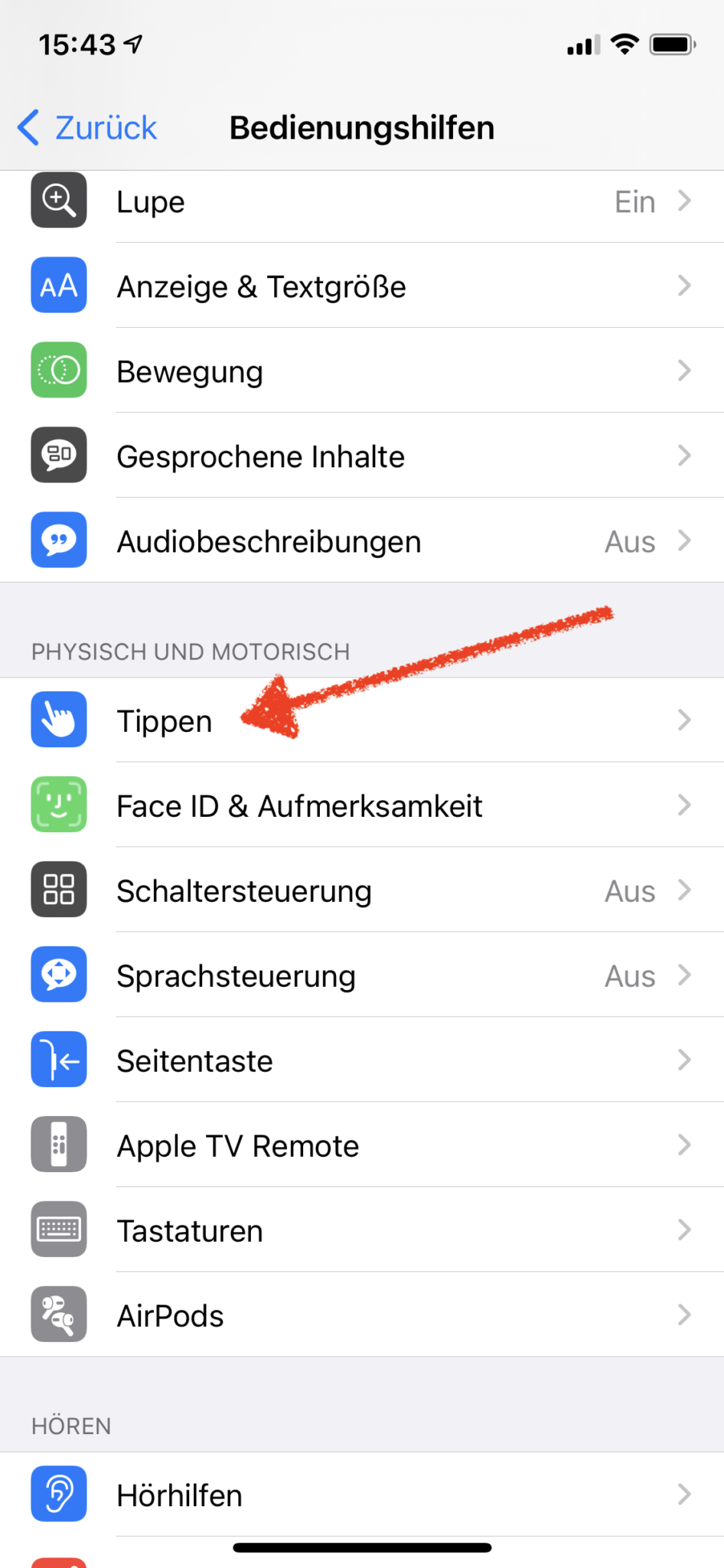Open the Bewegung settings
The width and height of the screenshot is (724, 1568).
(x=362, y=371)
